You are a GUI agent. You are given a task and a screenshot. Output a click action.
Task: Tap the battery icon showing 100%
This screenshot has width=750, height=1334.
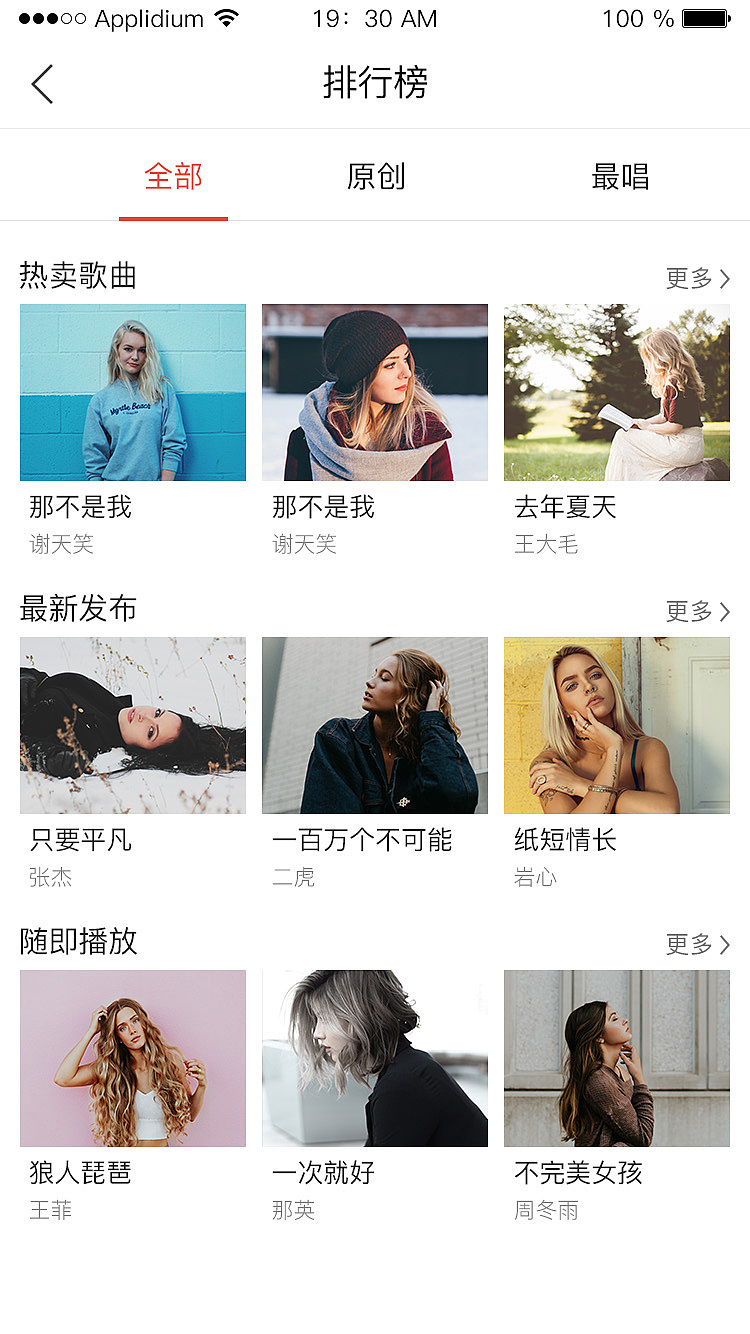706,17
